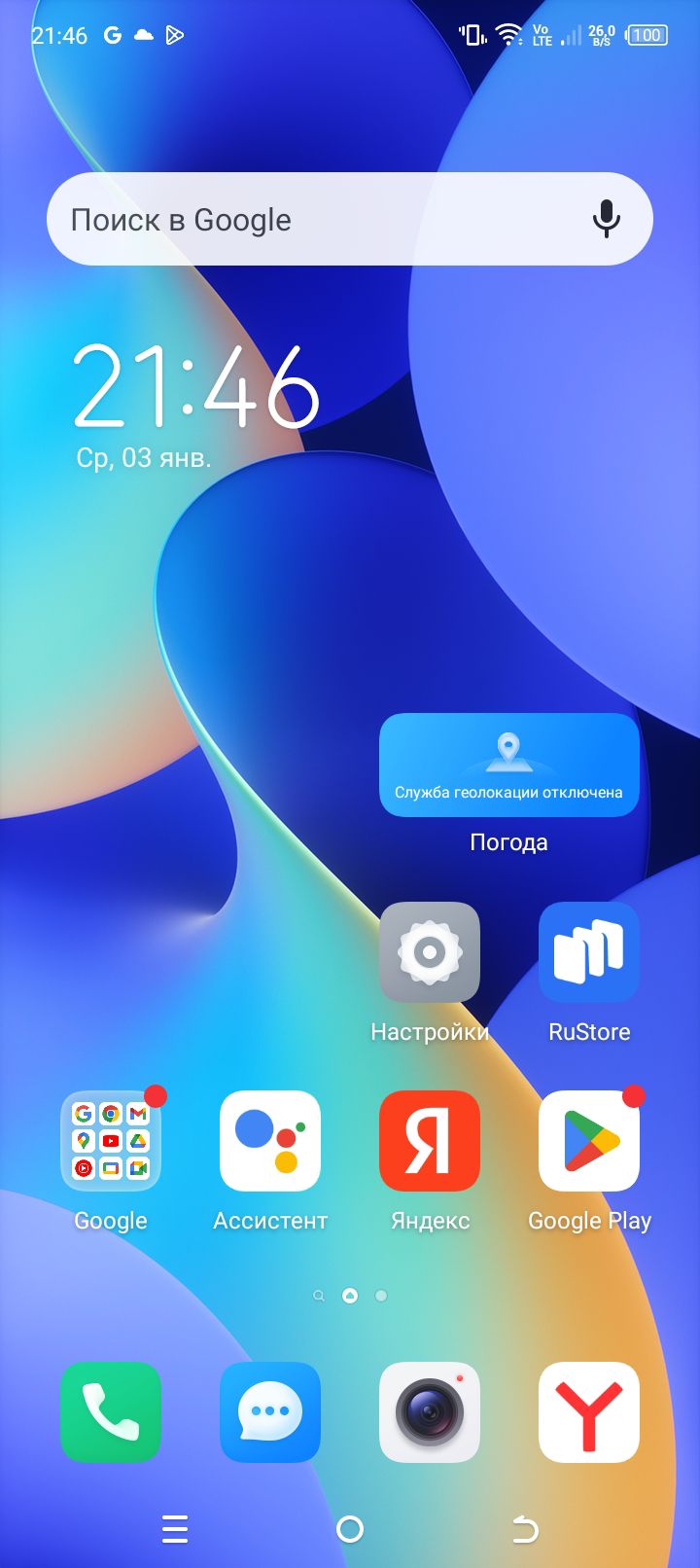
Task: Start voice search with the microphone
Action: (607, 219)
